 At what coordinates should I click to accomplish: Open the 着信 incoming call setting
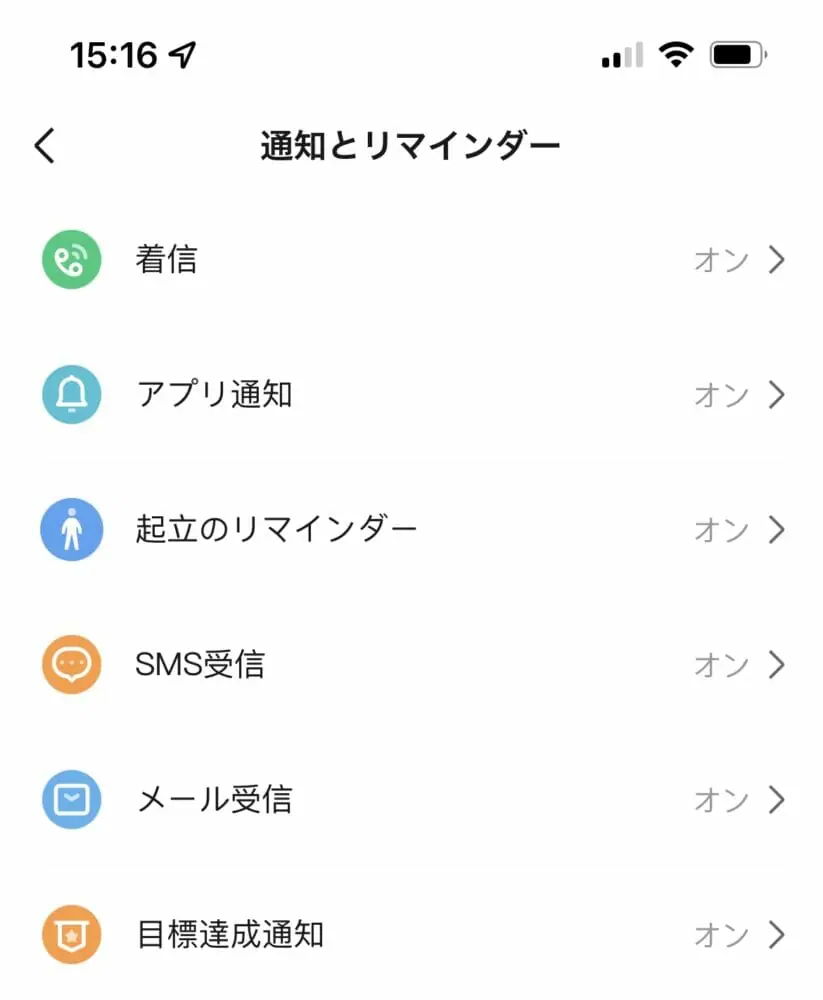pos(412,260)
